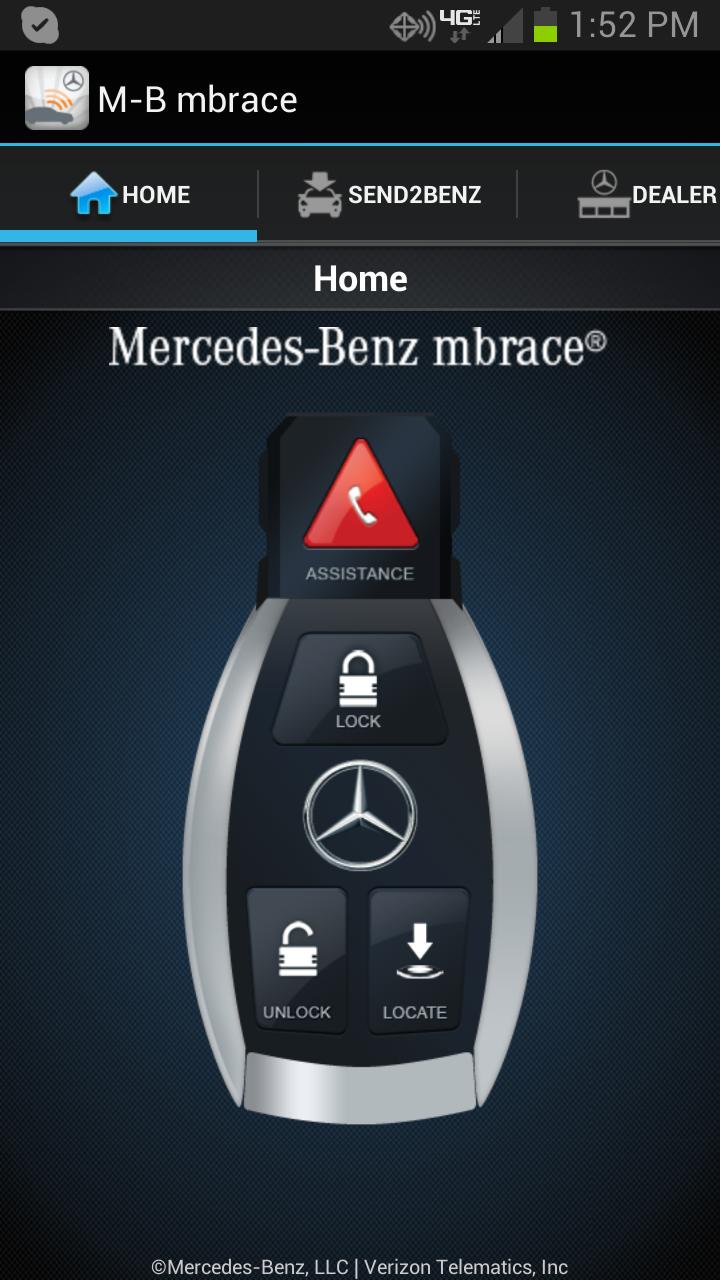The width and height of the screenshot is (720, 1280).
Task: Select the HOME tab
Action: tap(128, 194)
